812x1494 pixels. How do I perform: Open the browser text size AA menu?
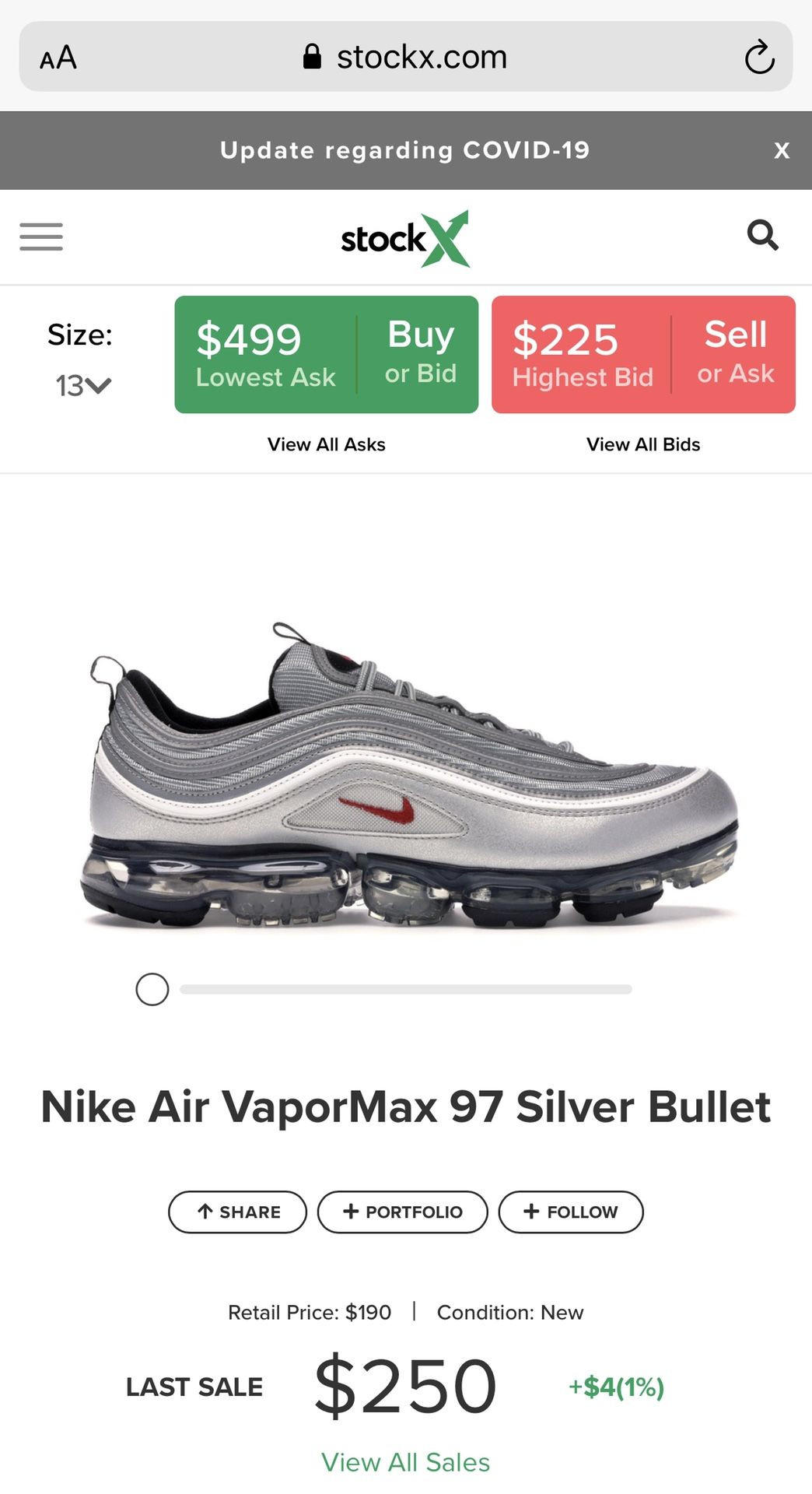click(x=58, y=58)
